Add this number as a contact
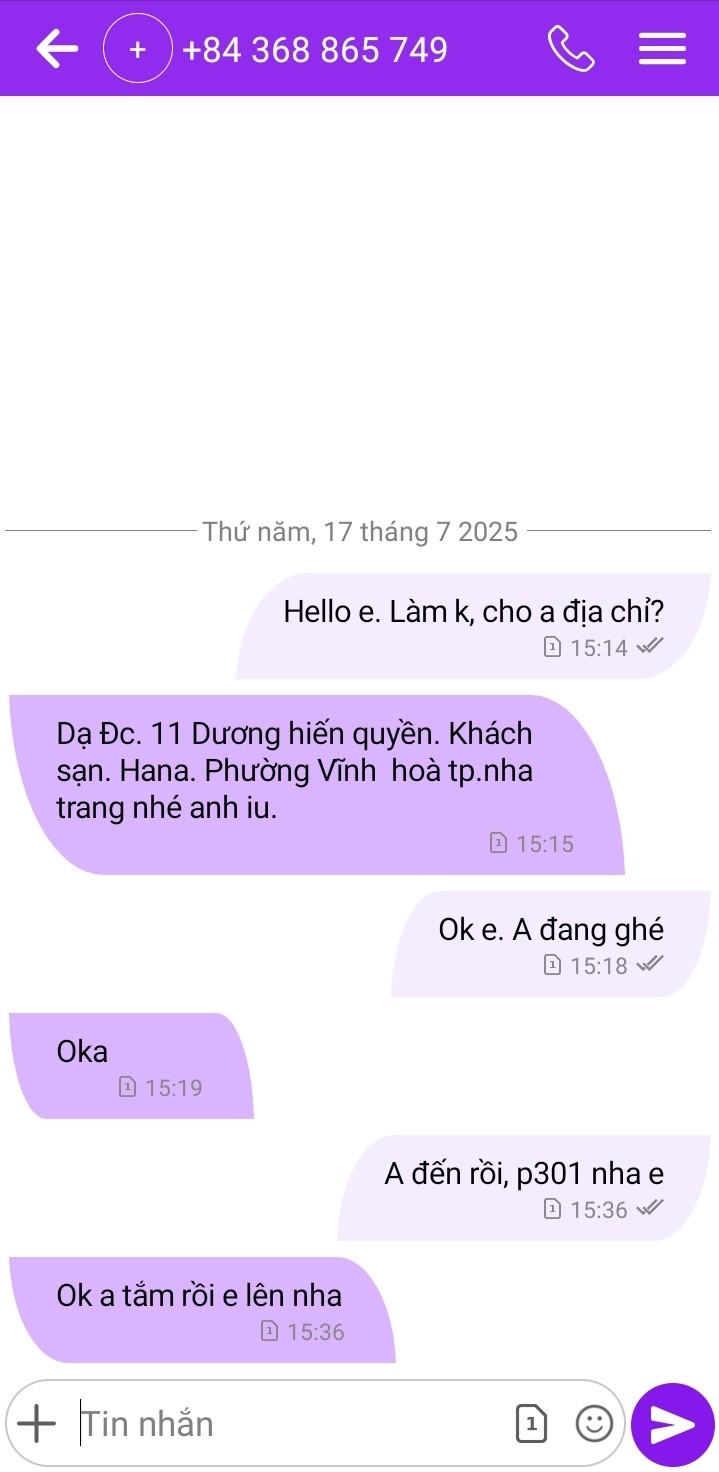 [x=138, y=48]
